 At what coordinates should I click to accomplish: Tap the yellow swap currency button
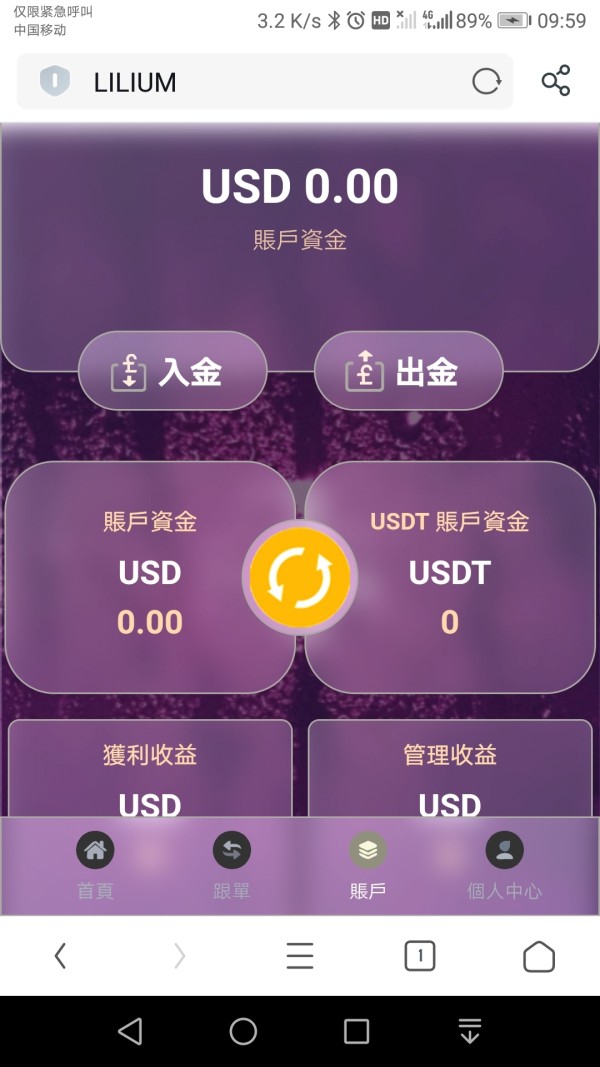coord(300,578)
